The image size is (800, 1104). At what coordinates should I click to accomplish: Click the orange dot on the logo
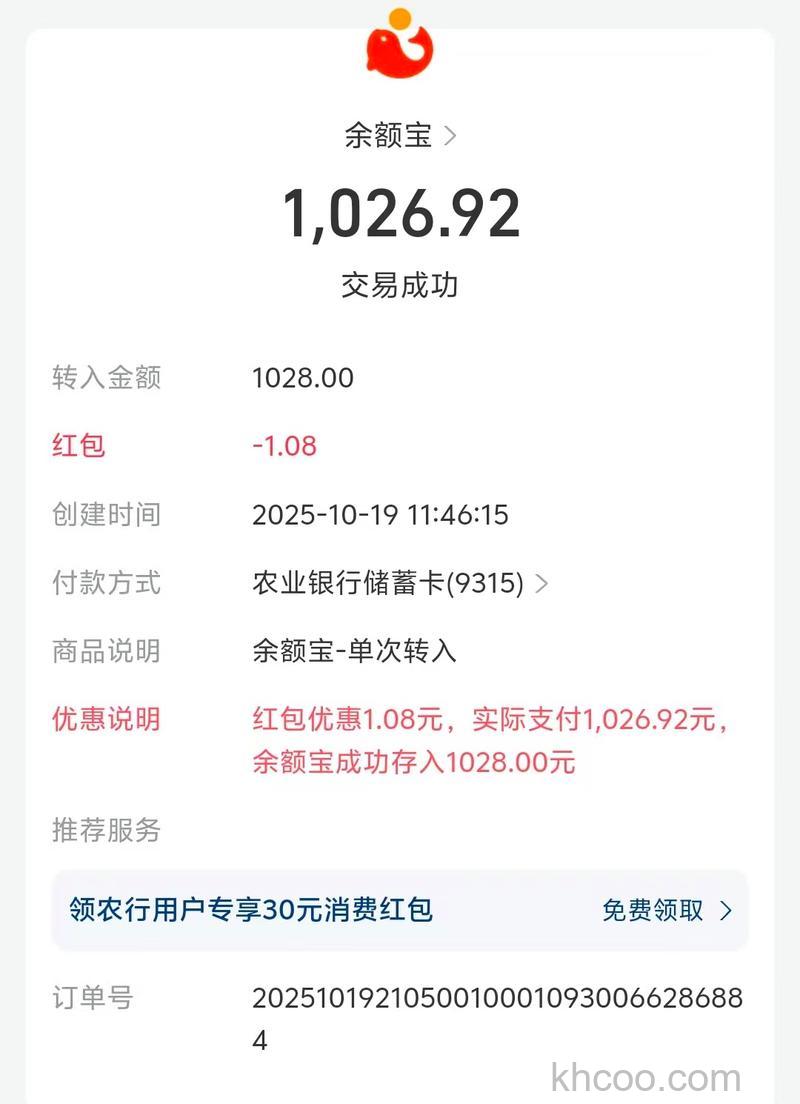402,17
